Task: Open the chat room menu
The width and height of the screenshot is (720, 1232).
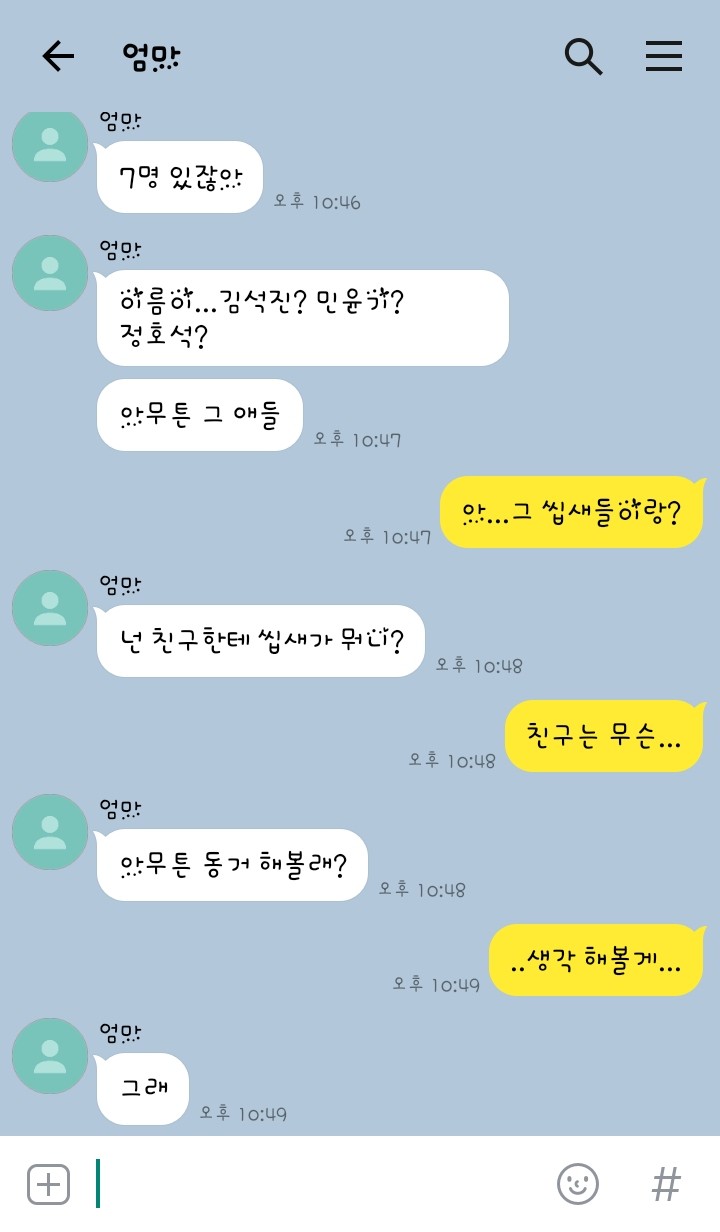Action: point(663,57)
